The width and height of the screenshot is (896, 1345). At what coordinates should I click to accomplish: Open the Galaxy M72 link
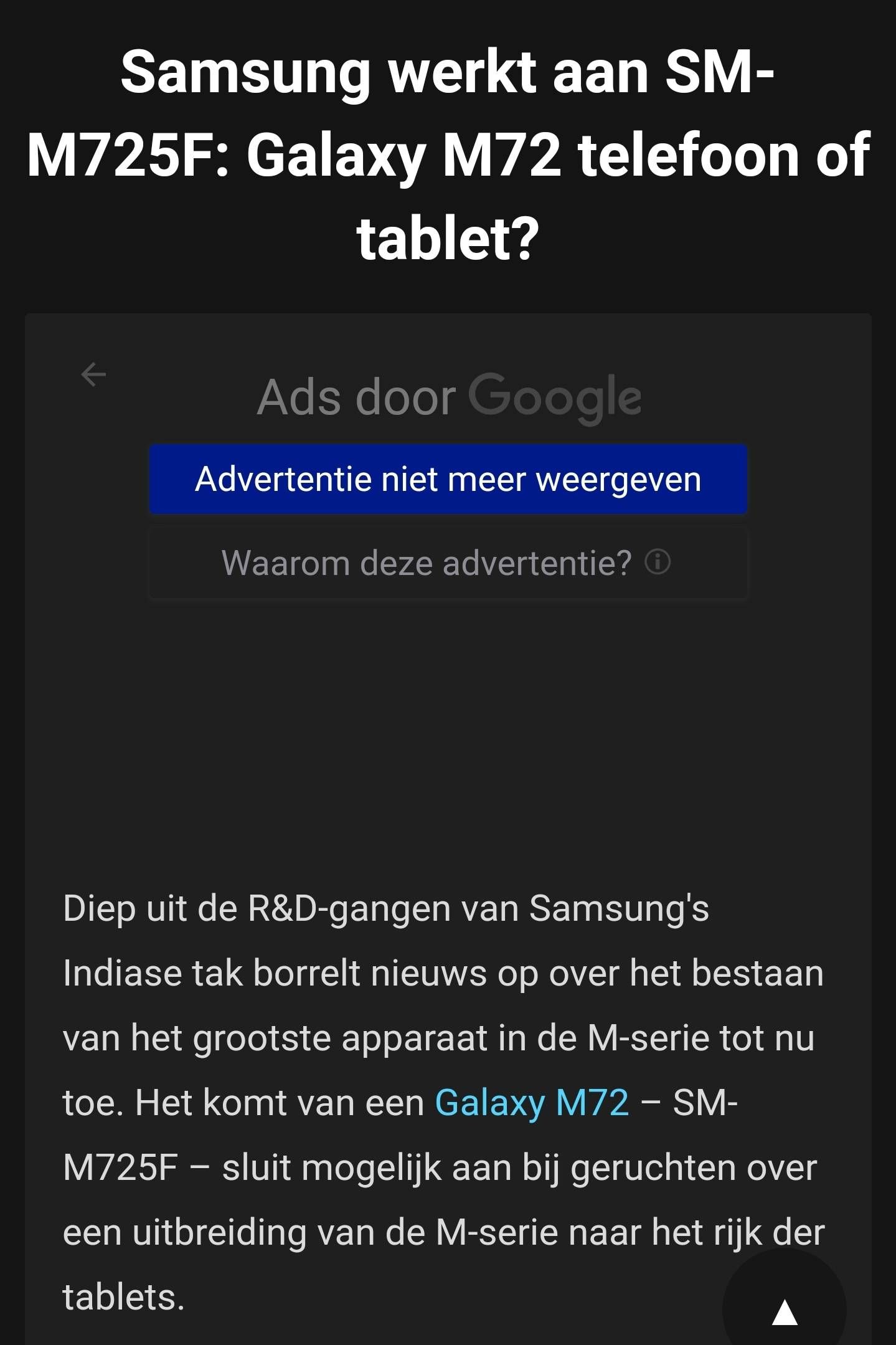[532, 1103]
